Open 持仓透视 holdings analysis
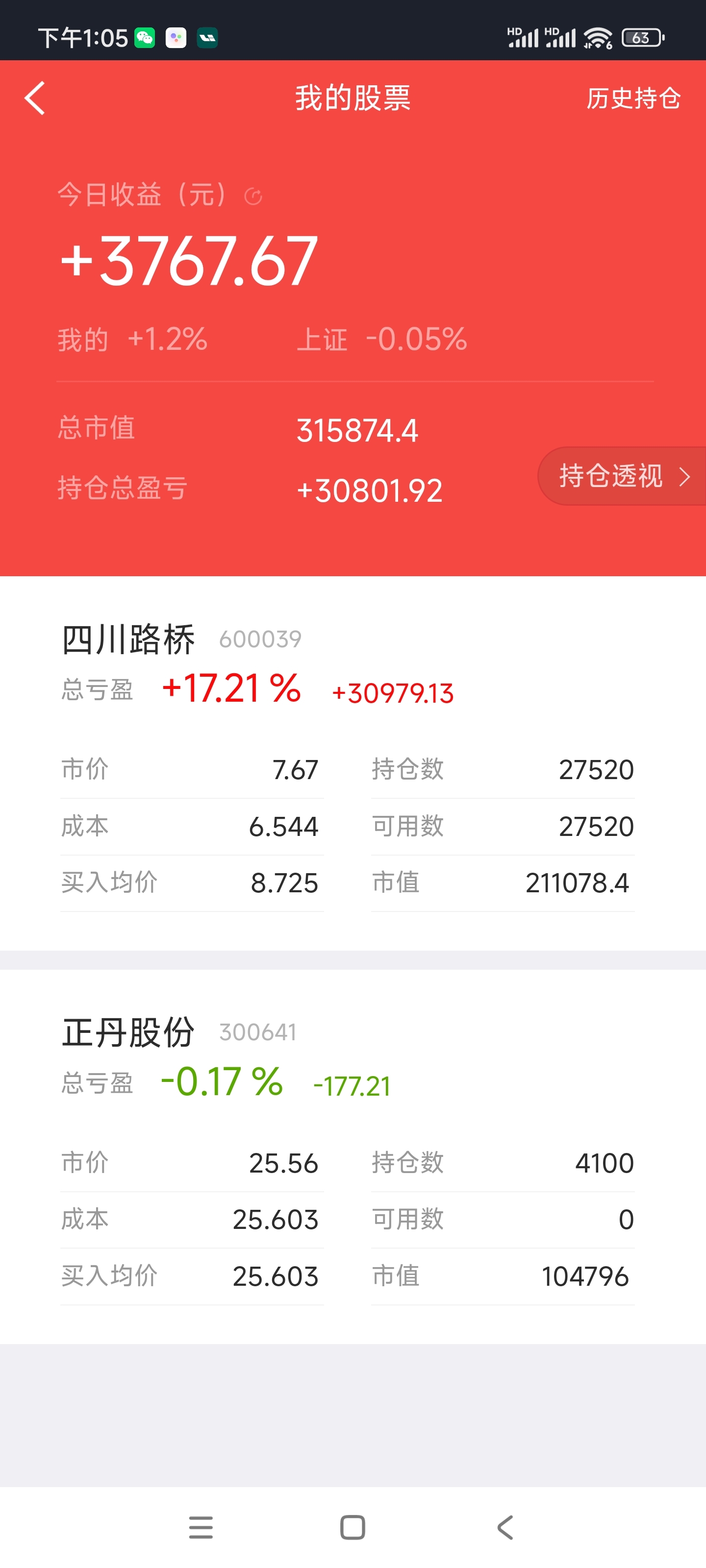The width and height of the screenshot is (706, 1568). pyautogui.click(x=622, y=476)
